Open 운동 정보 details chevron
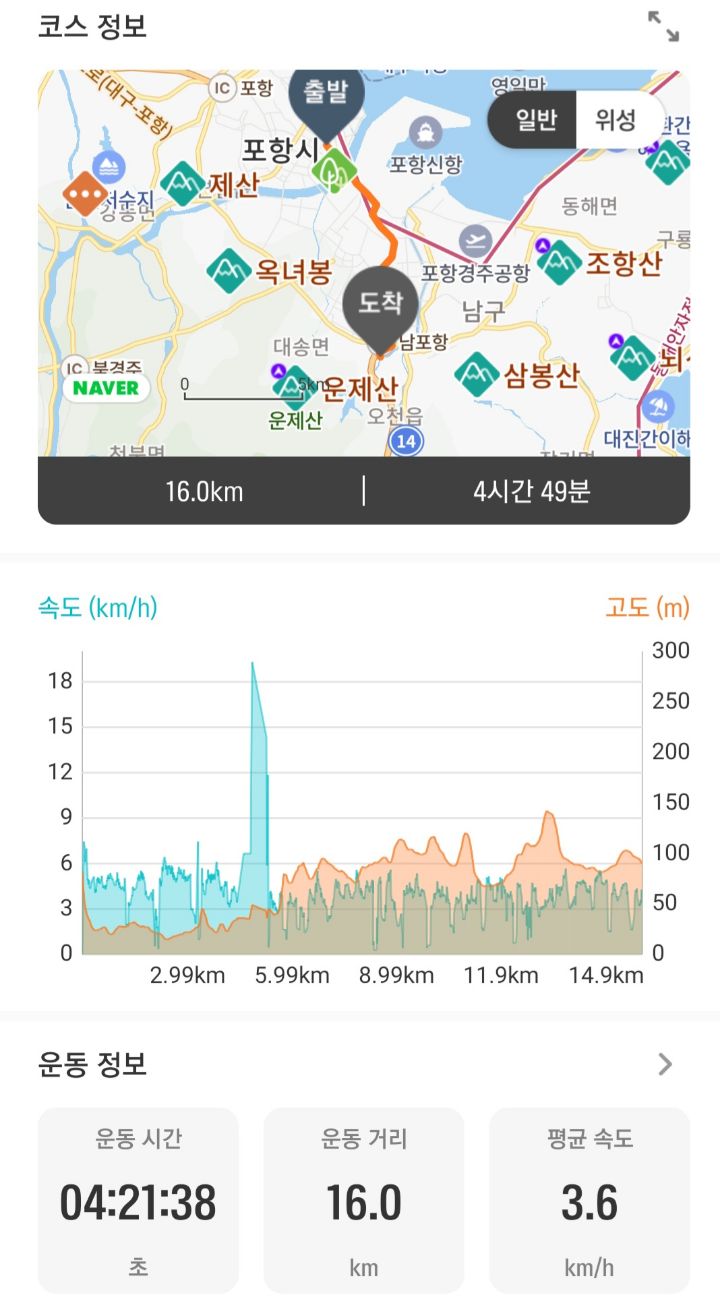 pos(665,1064)
